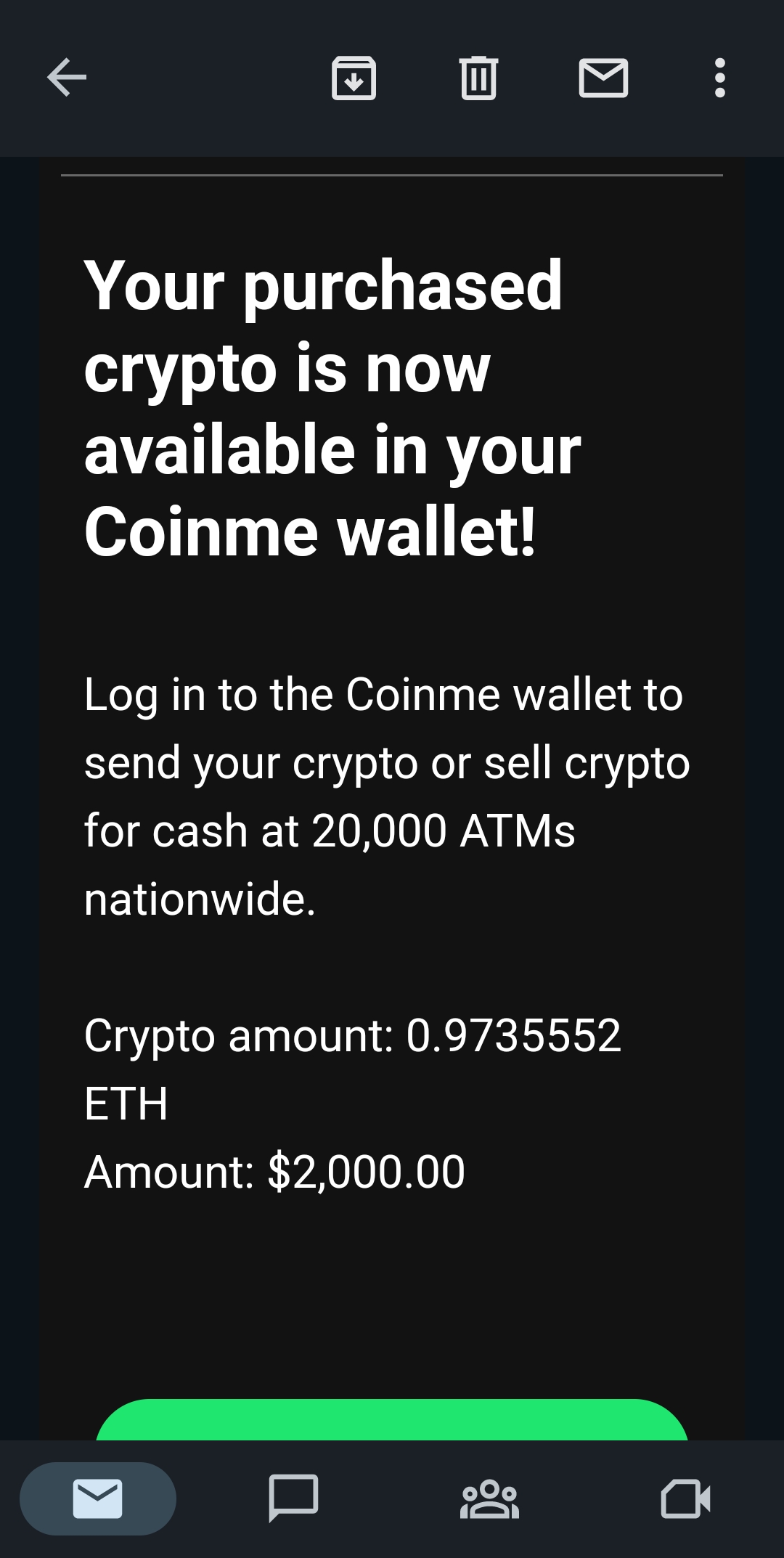Switch to the Mail tab
784x1558 pixels.
(98, 1498)
